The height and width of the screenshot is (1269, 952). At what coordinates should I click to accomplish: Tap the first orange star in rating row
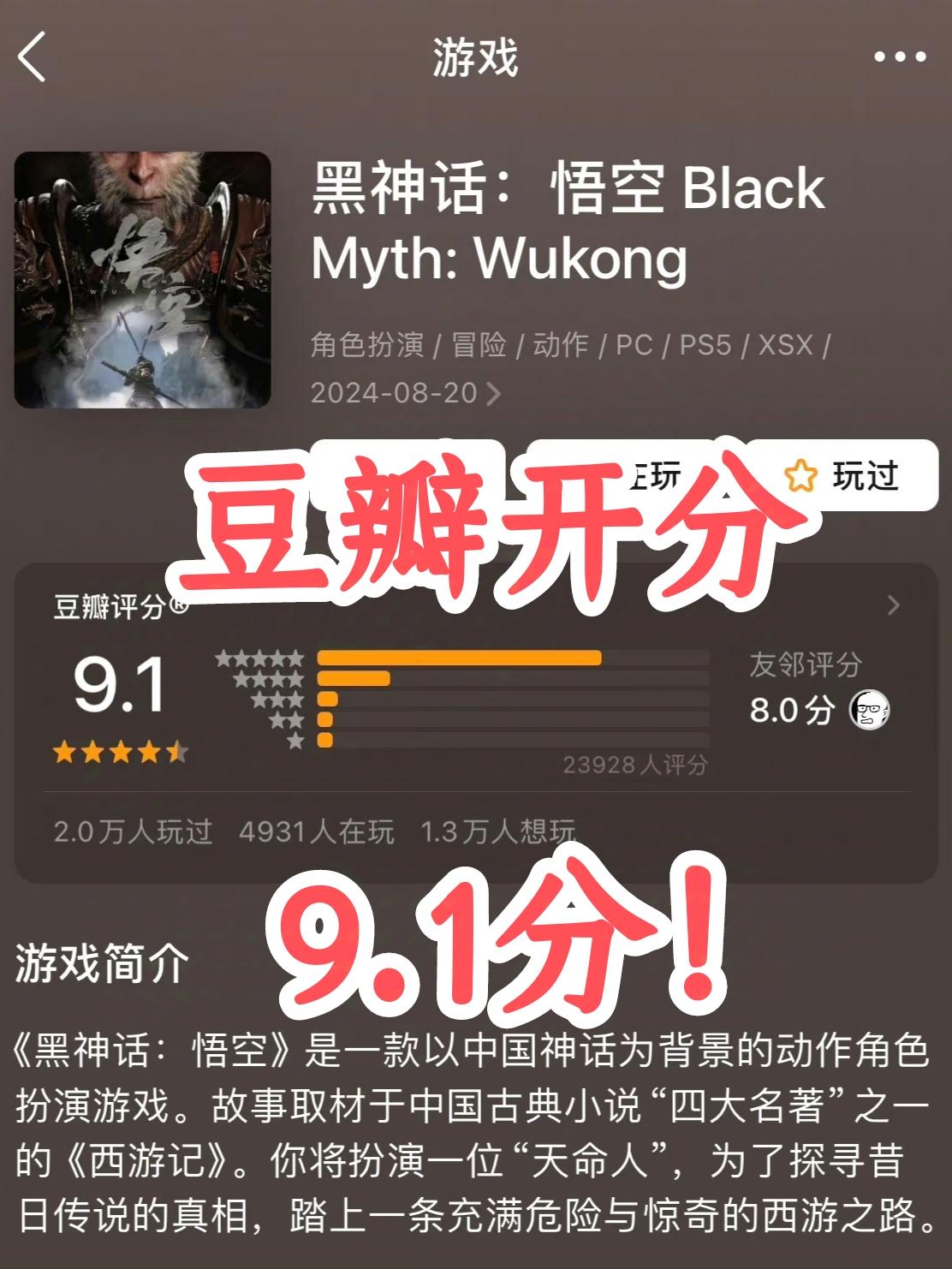pyautogui.click(x=66, y=752)
